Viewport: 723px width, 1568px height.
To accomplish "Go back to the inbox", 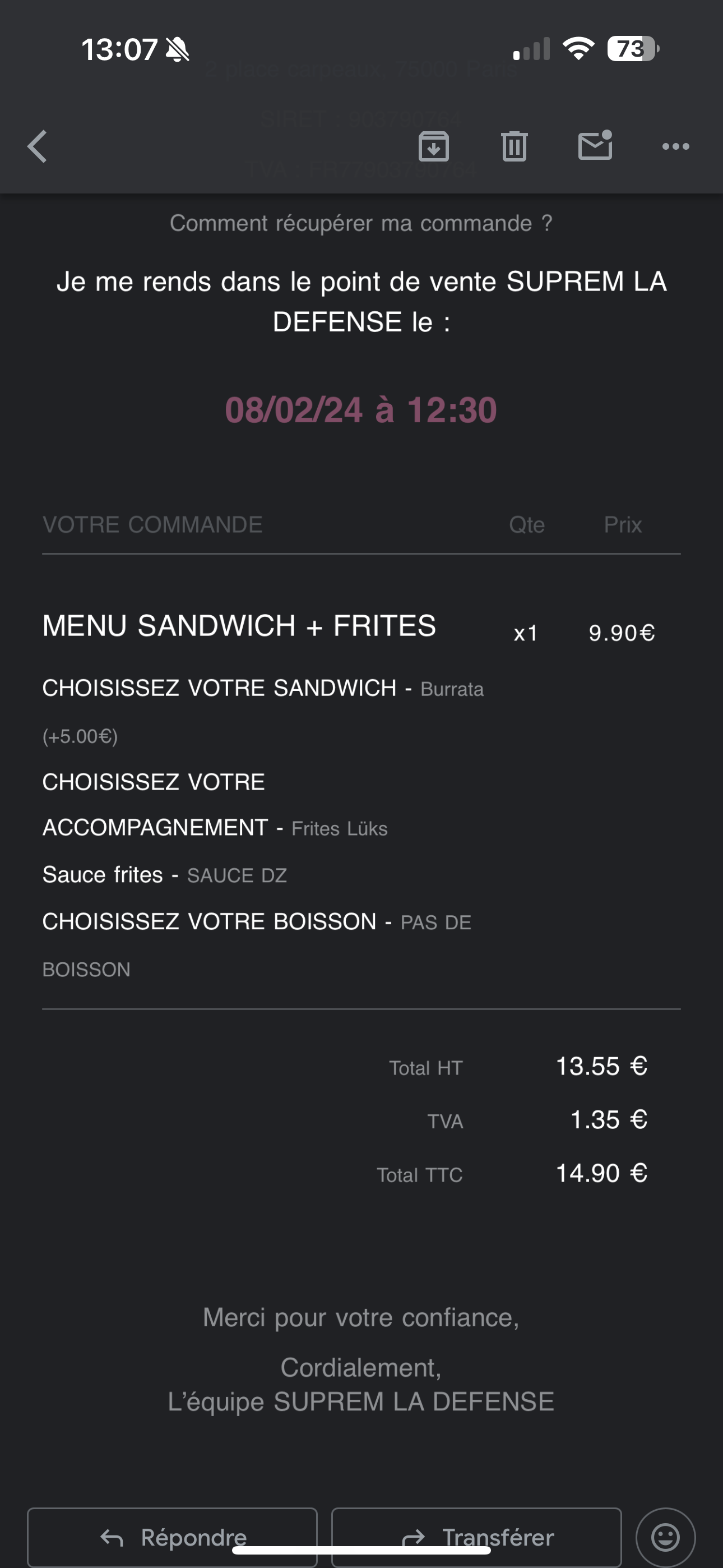I will point(38,147).
